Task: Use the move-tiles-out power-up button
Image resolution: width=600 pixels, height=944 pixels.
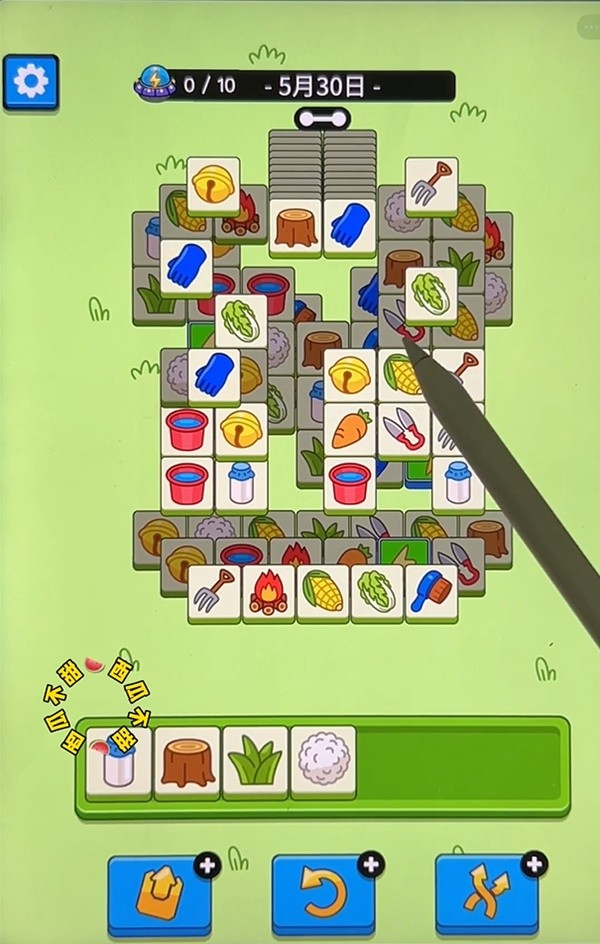Action: tap(159, 893)
